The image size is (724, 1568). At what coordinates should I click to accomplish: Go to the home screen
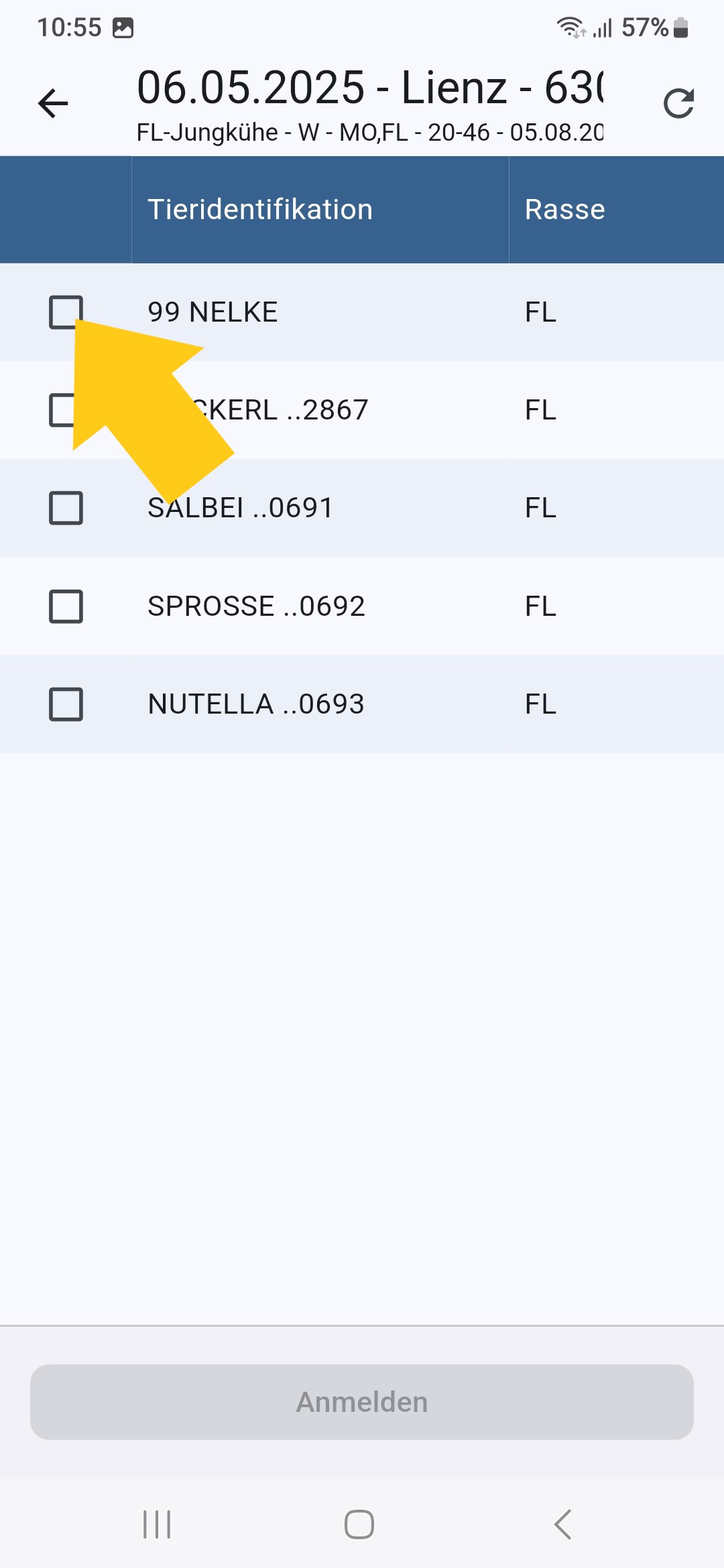click(359, 1524)
